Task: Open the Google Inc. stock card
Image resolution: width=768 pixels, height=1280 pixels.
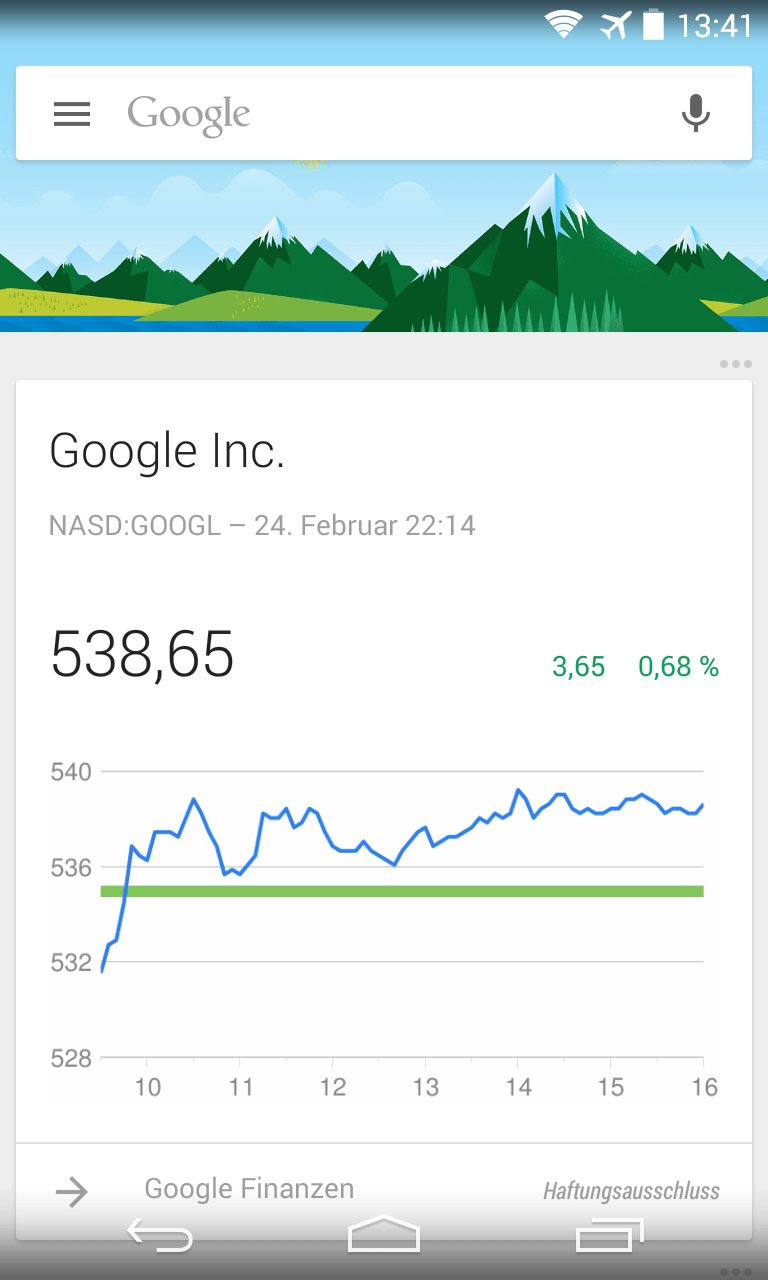Action: coord(384,761)
